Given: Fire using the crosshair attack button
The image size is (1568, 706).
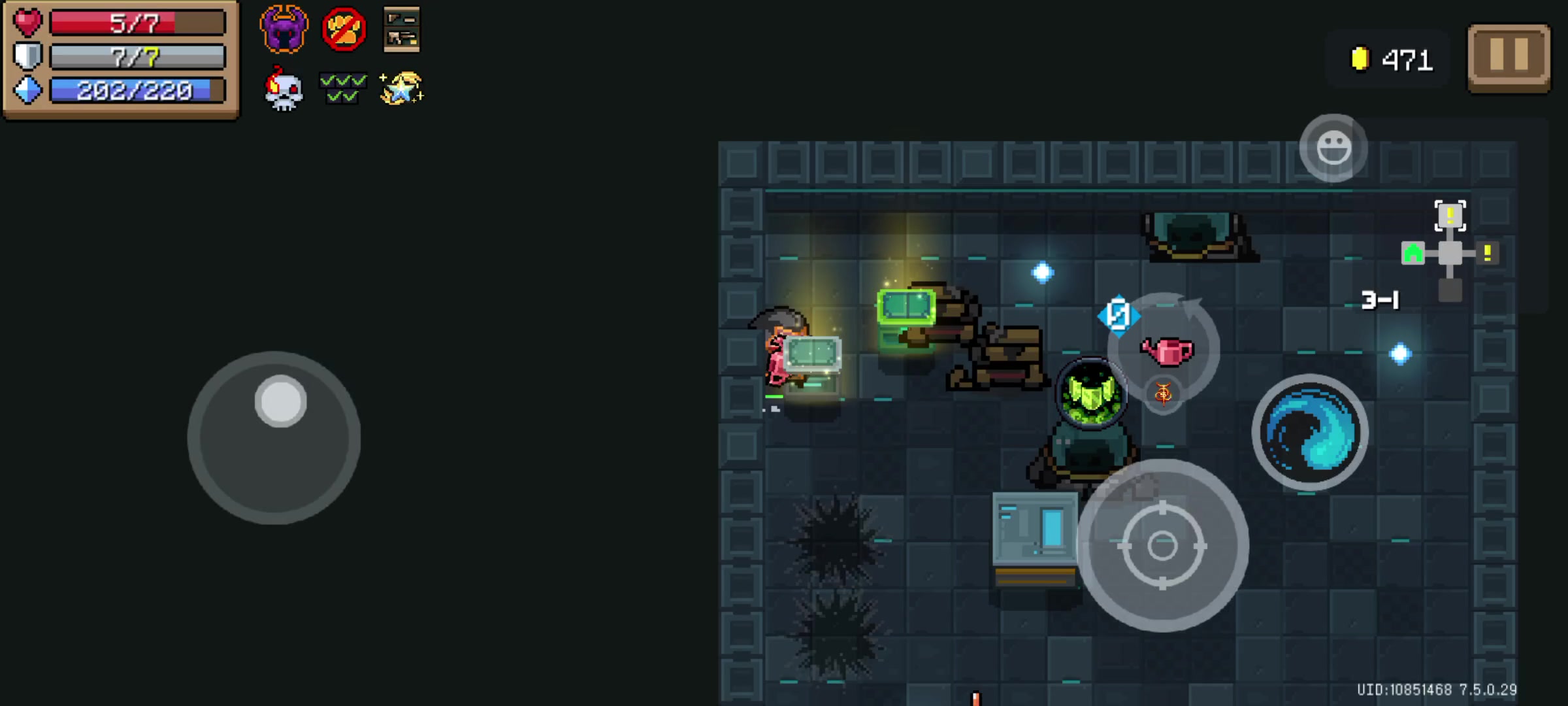Looking at the screenshot, I should click(1162, 545).
